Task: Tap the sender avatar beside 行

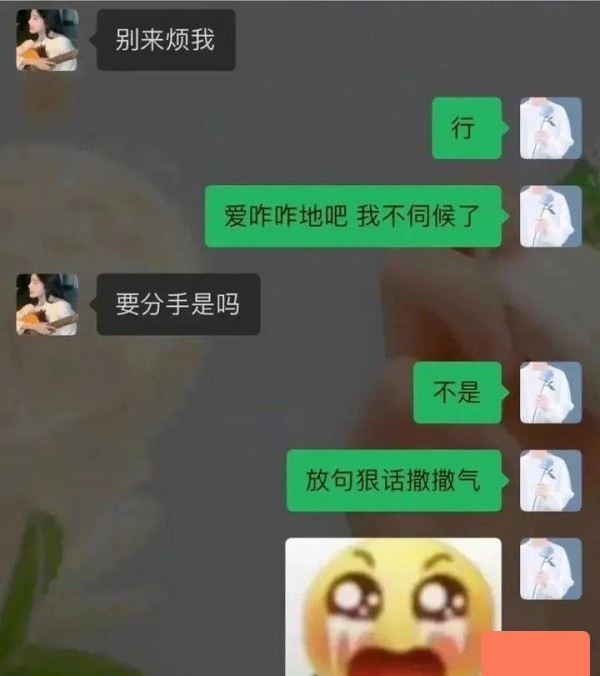Action: click(550, 128)
